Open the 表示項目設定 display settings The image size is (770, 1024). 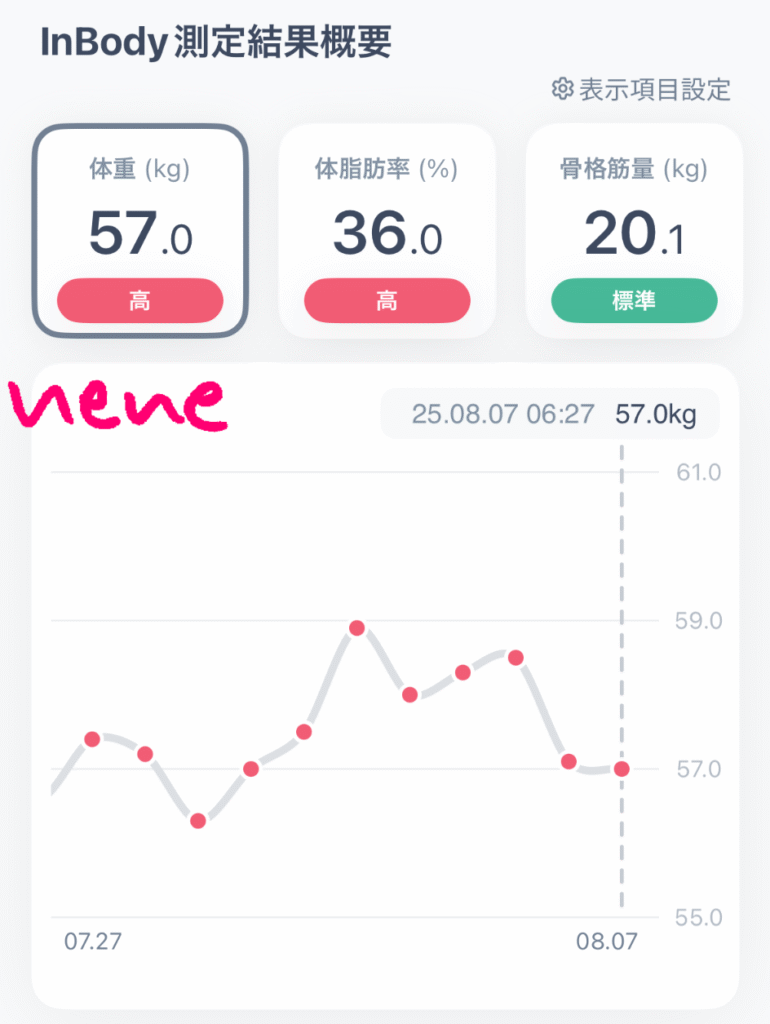(x=642, y=90)
